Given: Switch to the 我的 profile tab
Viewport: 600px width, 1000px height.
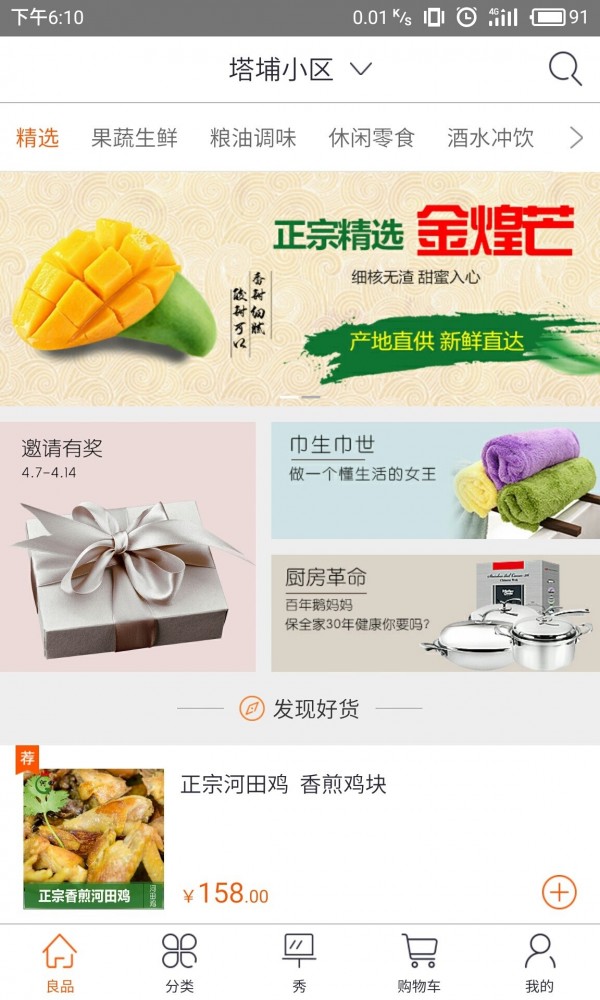Looking at the screenshot, I should coord(539,962).
